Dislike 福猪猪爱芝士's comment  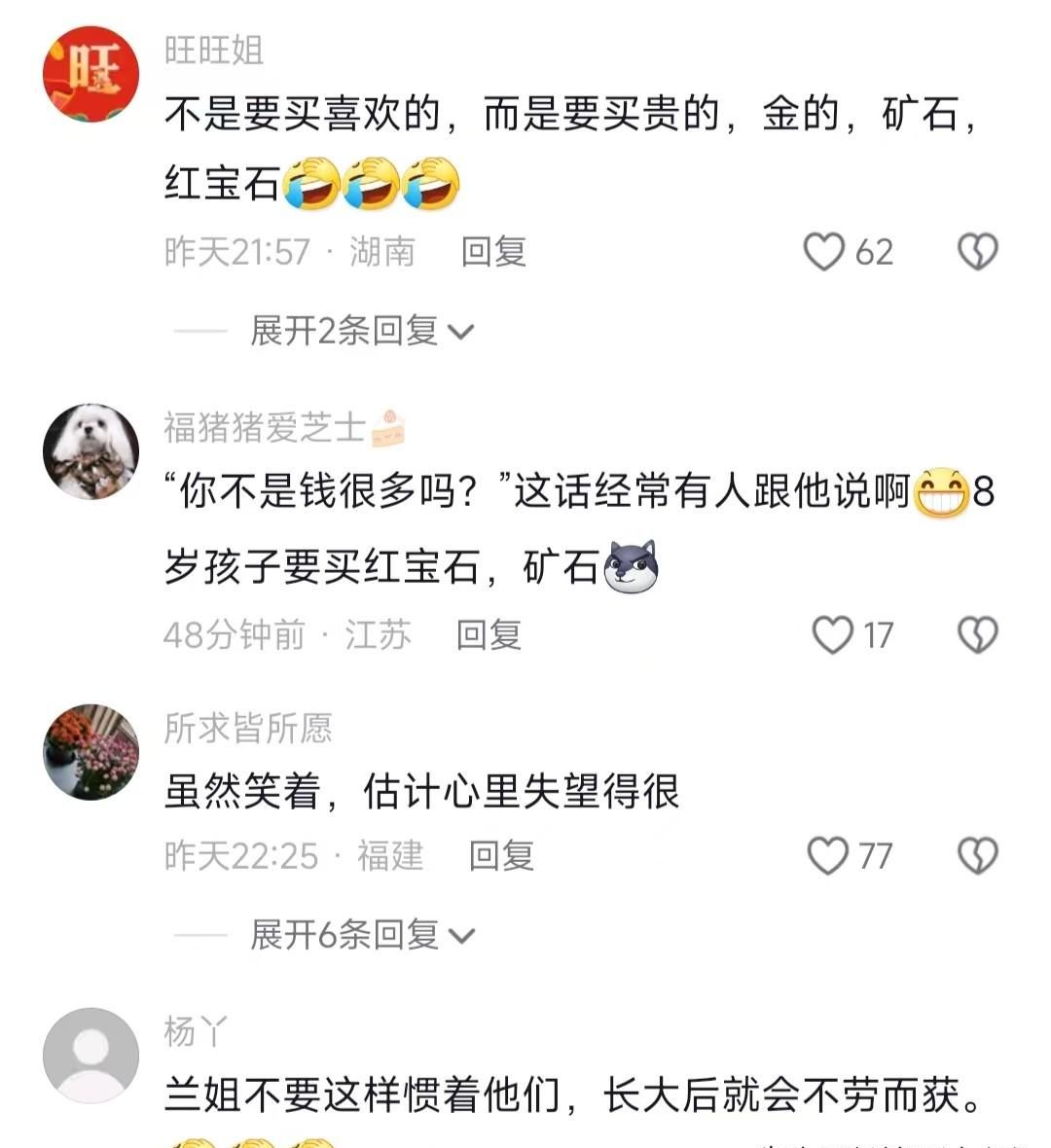(x=977, y=635)
